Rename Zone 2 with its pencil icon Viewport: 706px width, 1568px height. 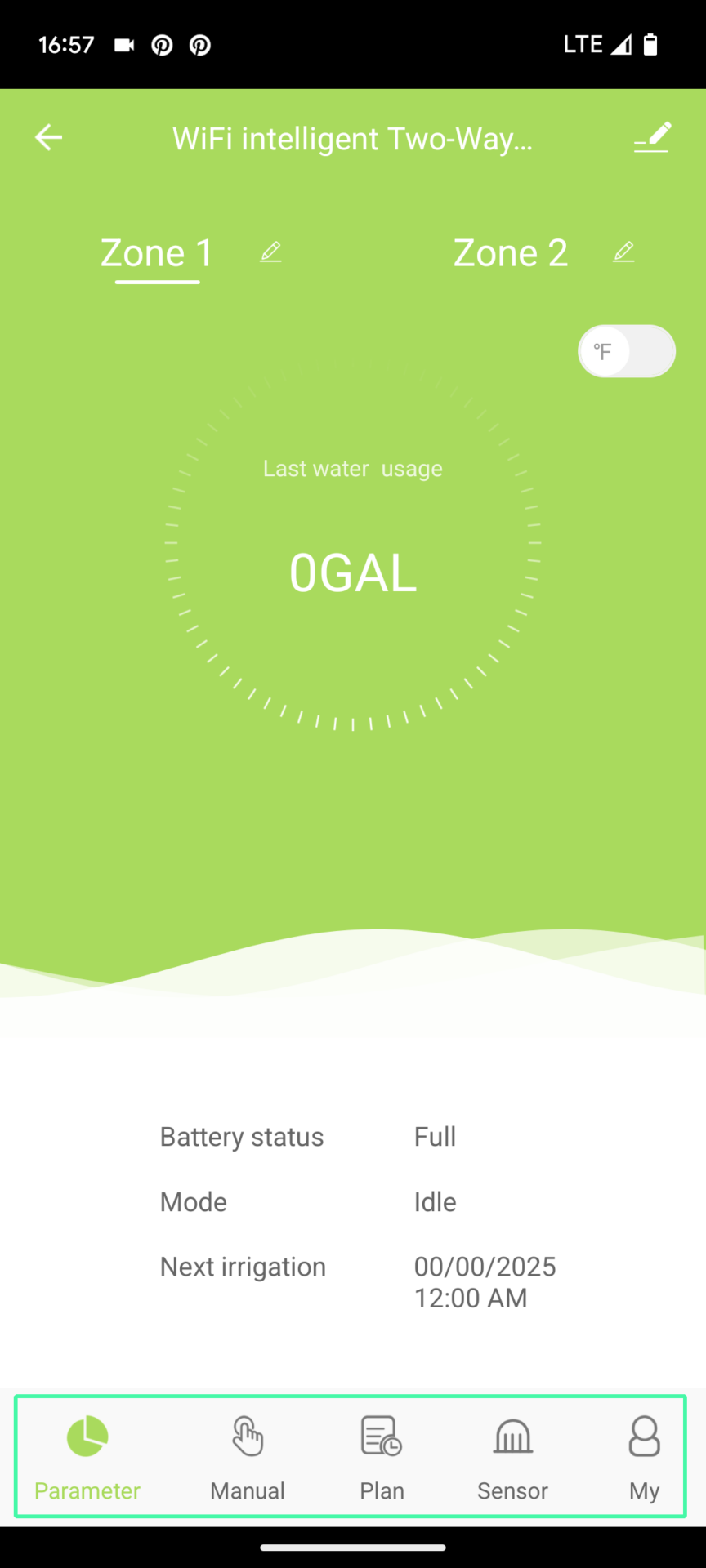tap(623, 252)
